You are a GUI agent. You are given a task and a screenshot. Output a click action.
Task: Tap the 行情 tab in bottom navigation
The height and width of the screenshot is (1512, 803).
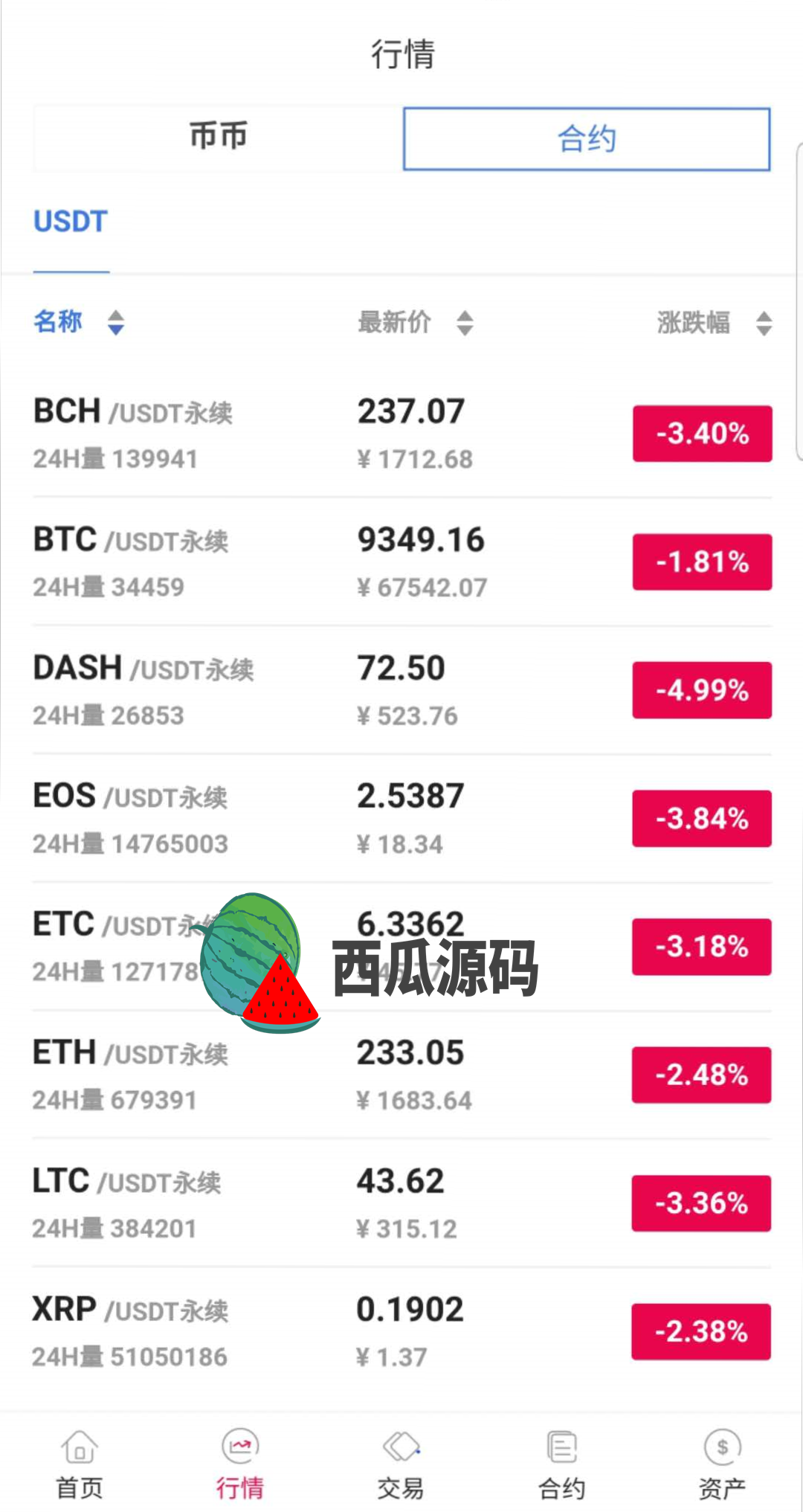pos(240,1464)
